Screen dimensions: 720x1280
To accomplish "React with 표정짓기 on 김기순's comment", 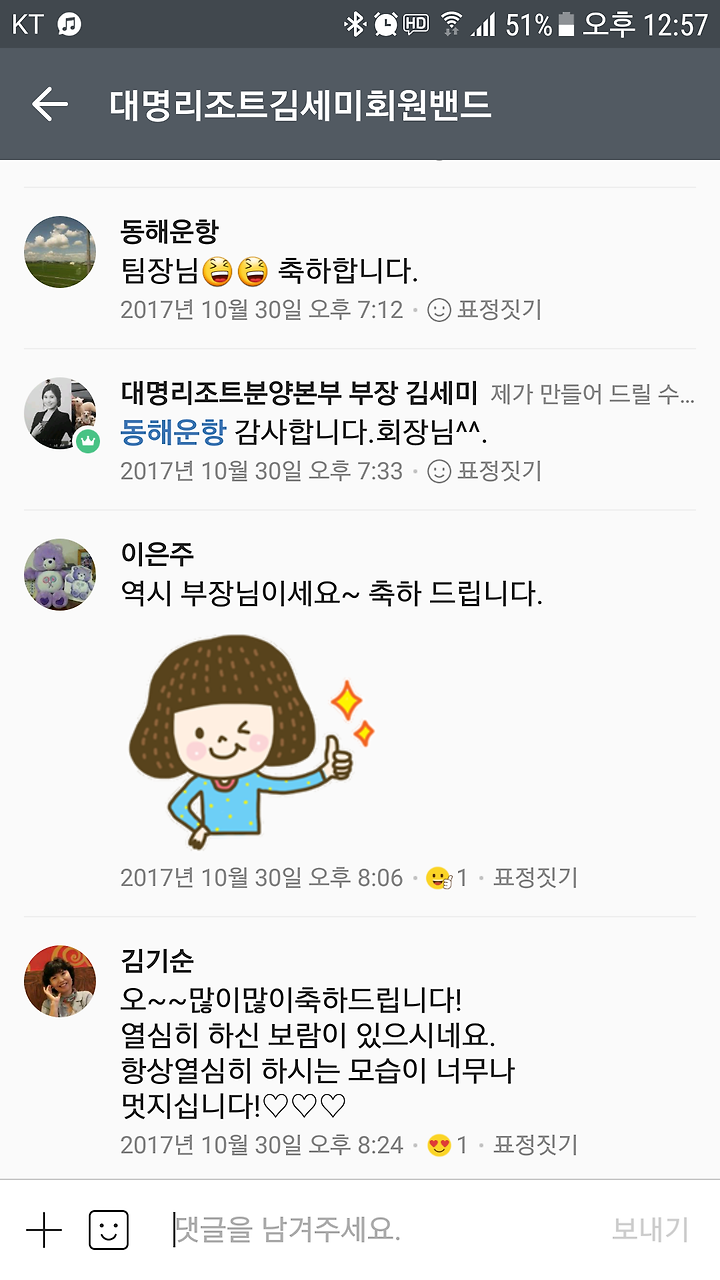I will [x=535, y=1145].
